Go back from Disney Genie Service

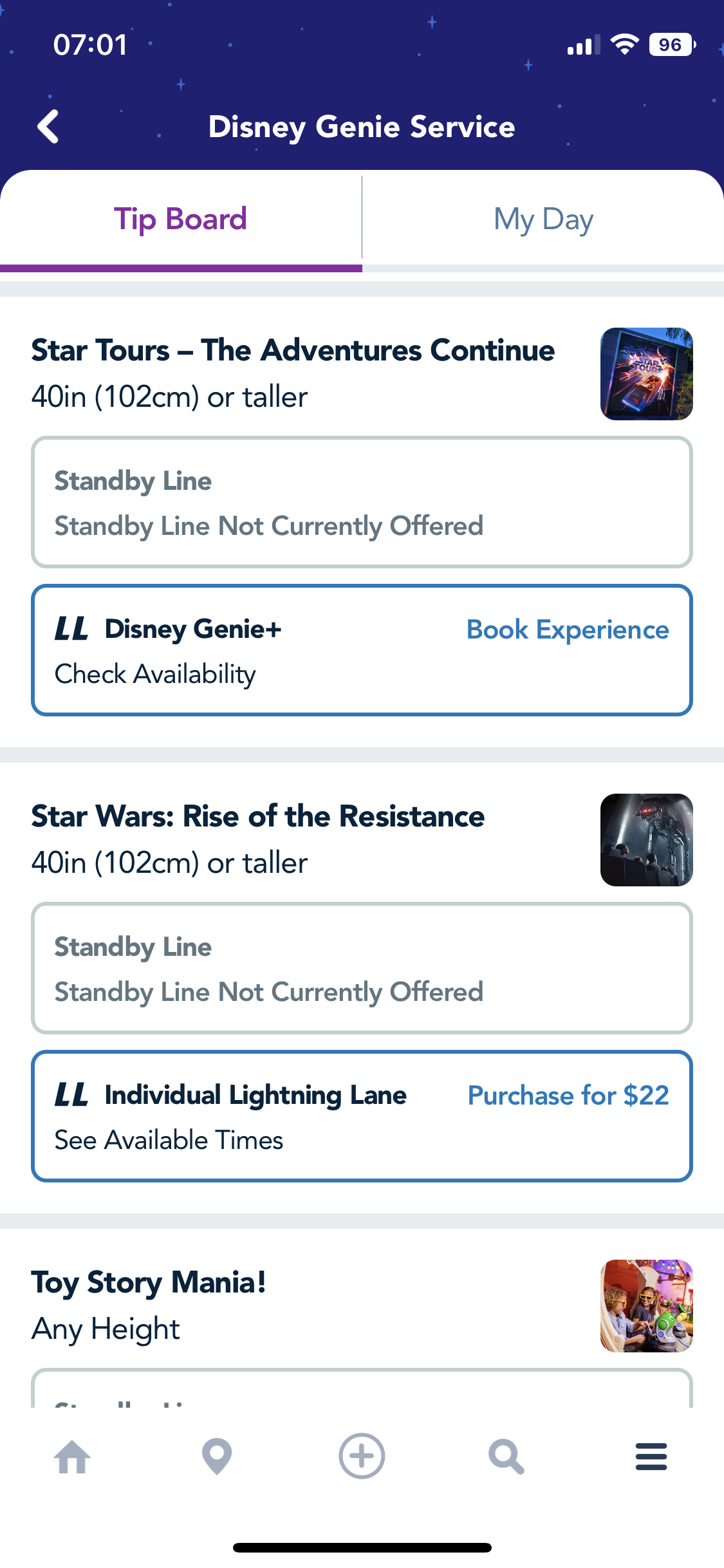[48, 126]
